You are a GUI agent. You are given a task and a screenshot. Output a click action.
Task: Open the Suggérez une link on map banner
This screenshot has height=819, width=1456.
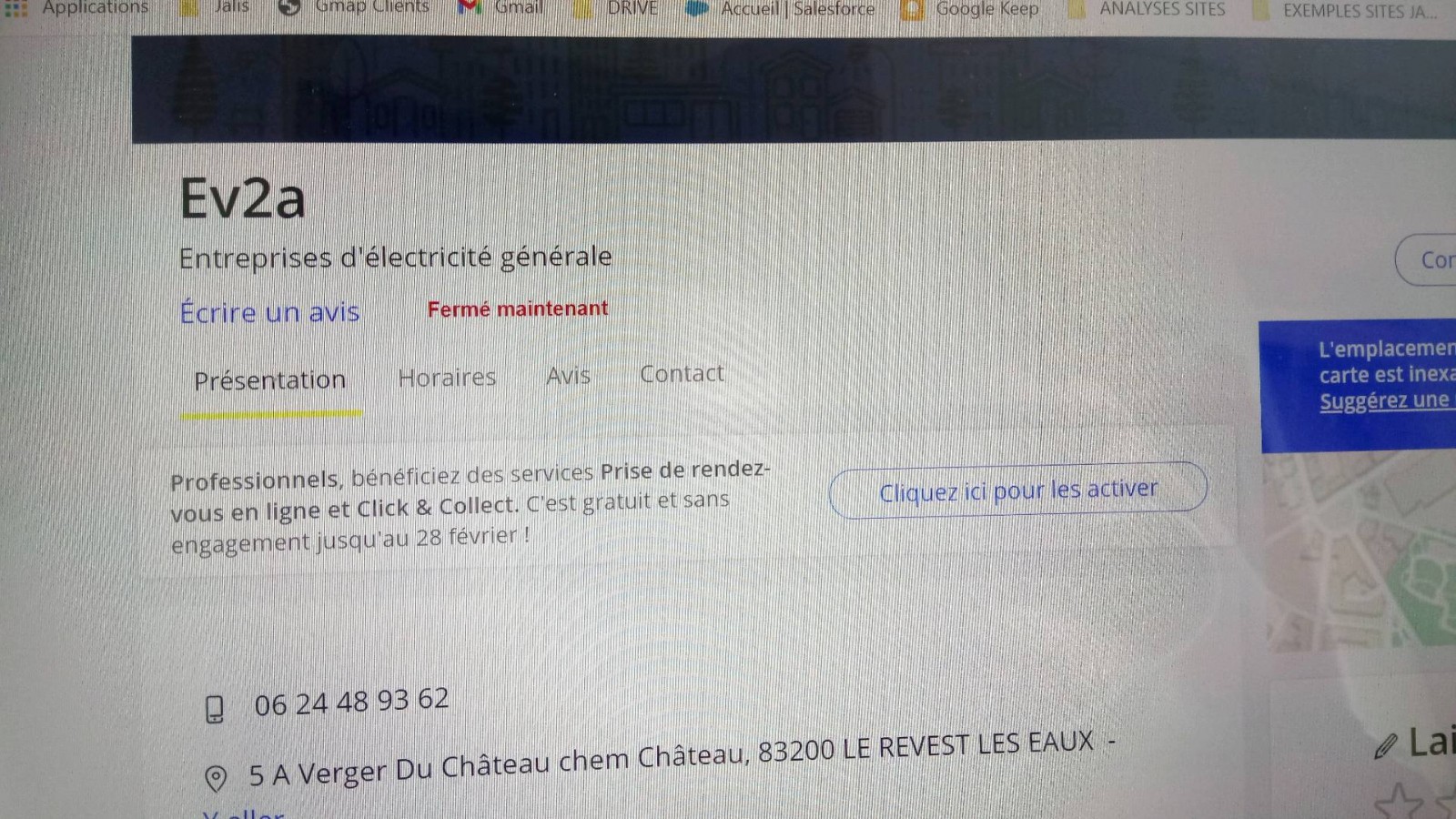pyautogui.click(x=1383, y=401)
